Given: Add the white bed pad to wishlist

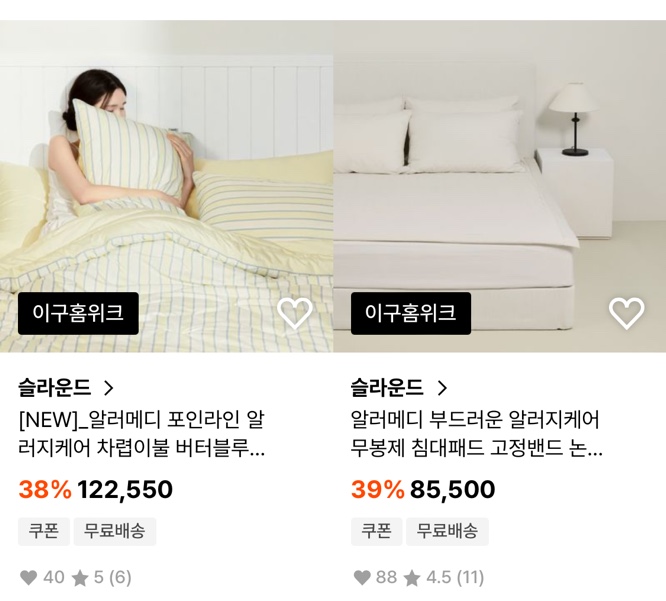Looking at the screenshot, I should point(626,313).
